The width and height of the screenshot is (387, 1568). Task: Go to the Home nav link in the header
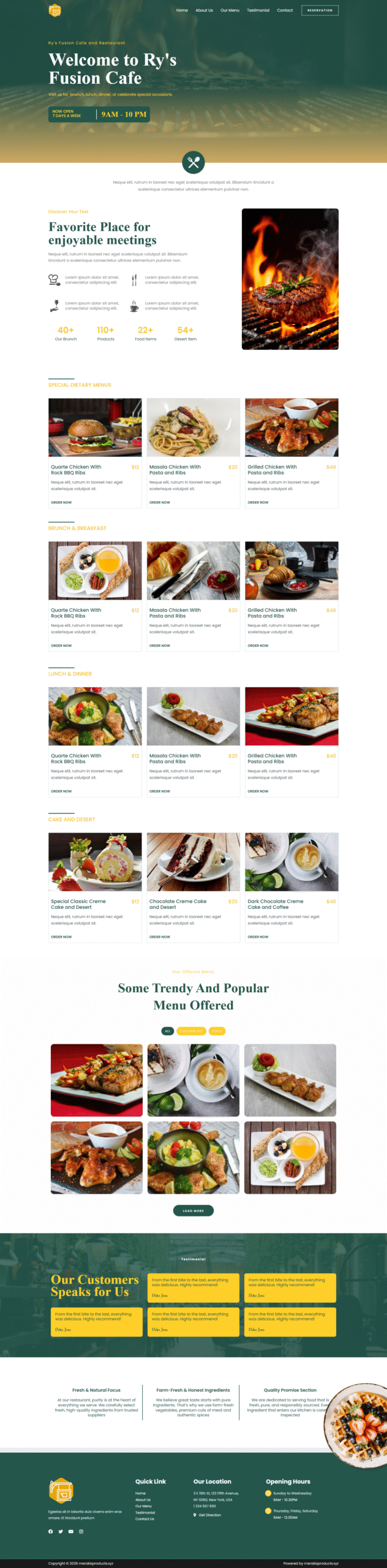click(x=182, y=10)
